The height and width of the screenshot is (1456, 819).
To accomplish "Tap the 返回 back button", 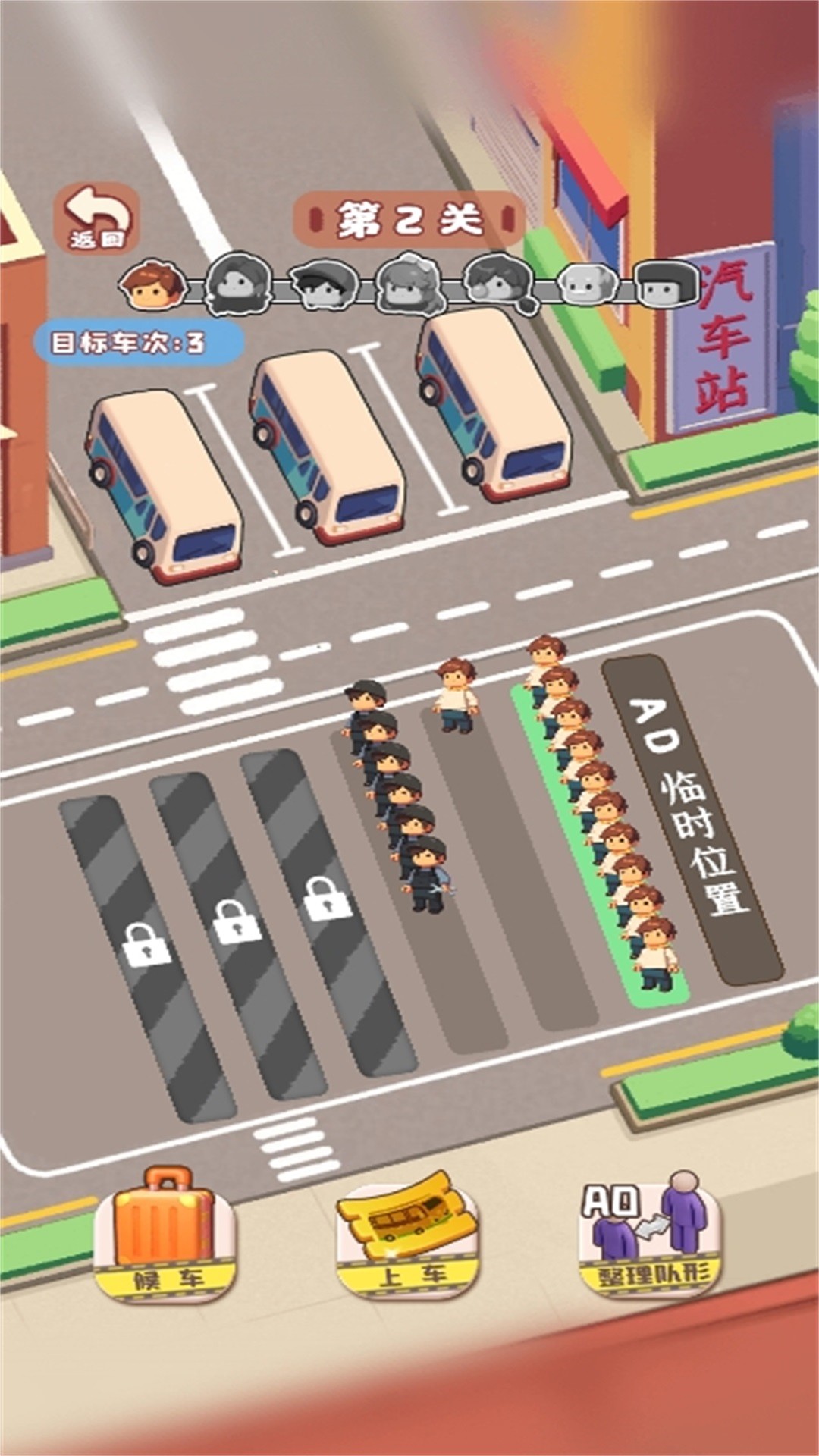I will (x=96, y=218).
